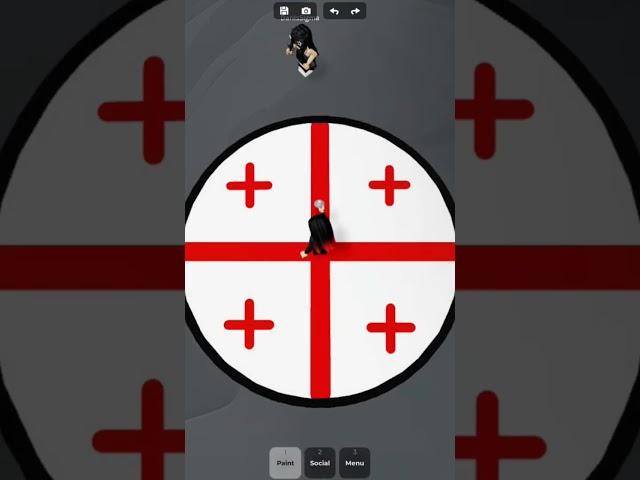Screen dimensions: 640x480
Task: Take a snapshot with the camera icon
Action: coord(306,11)
